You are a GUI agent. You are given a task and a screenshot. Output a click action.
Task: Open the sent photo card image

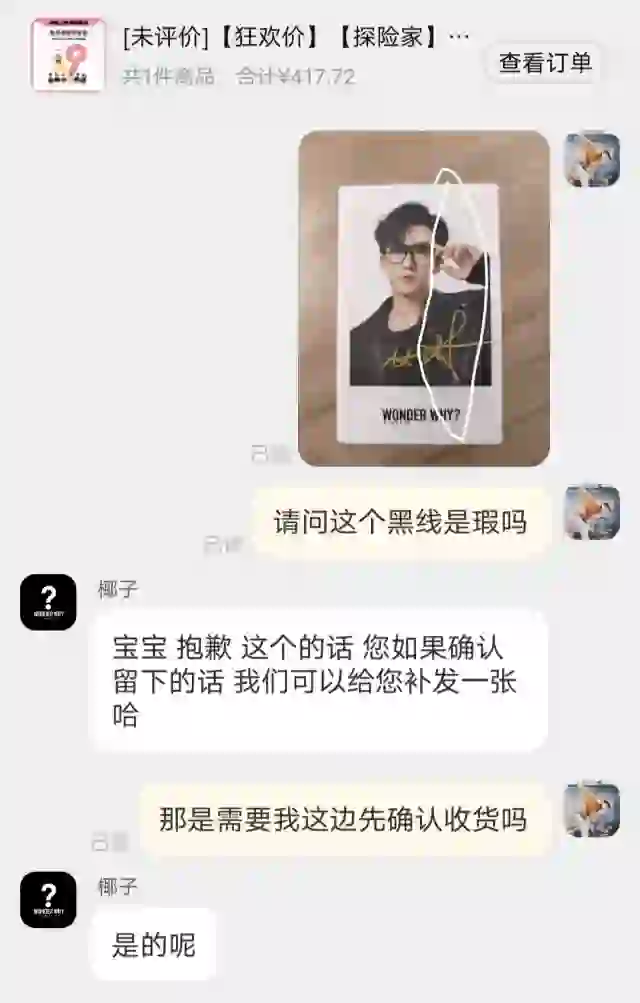423,298
